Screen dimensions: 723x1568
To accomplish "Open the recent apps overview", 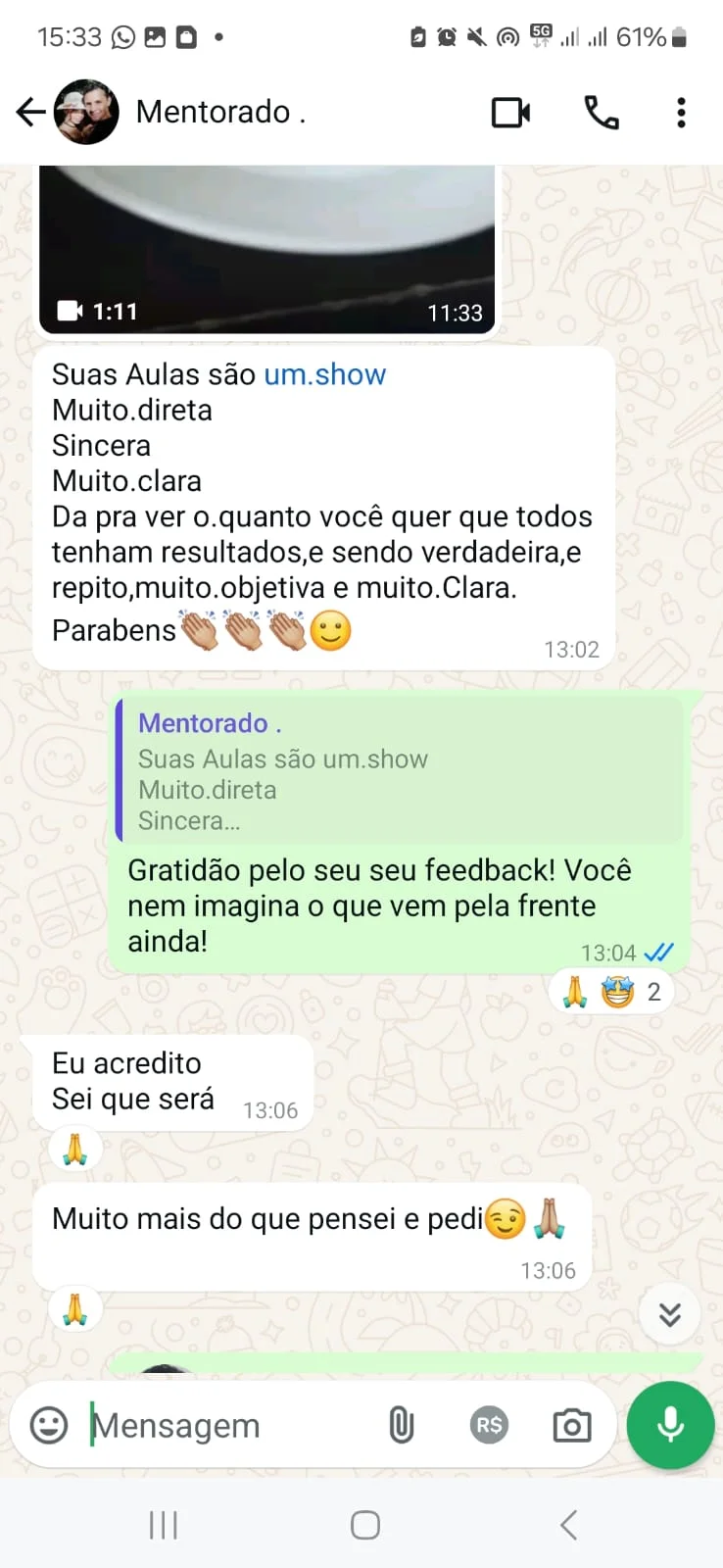I will click(164, 1525).
